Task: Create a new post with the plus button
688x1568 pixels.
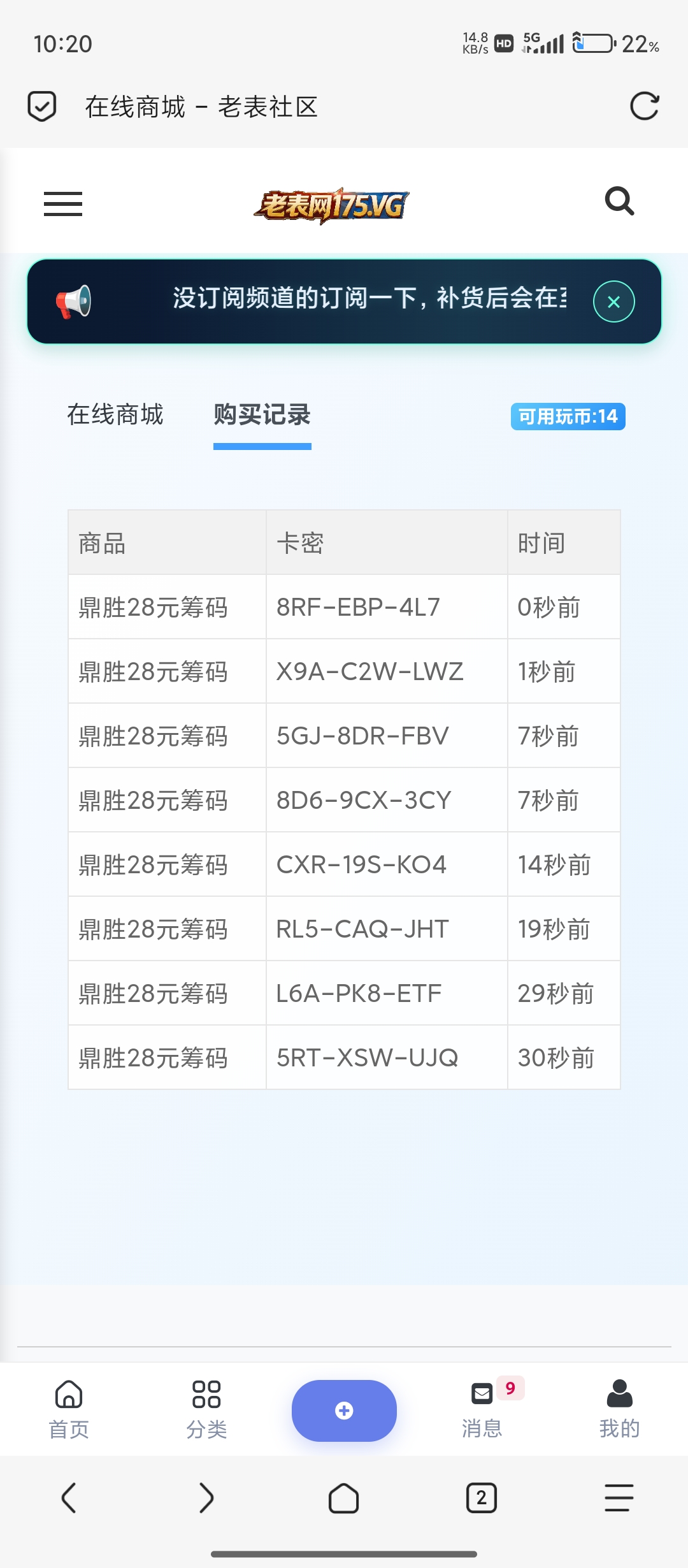Action: pos(344,1411)
